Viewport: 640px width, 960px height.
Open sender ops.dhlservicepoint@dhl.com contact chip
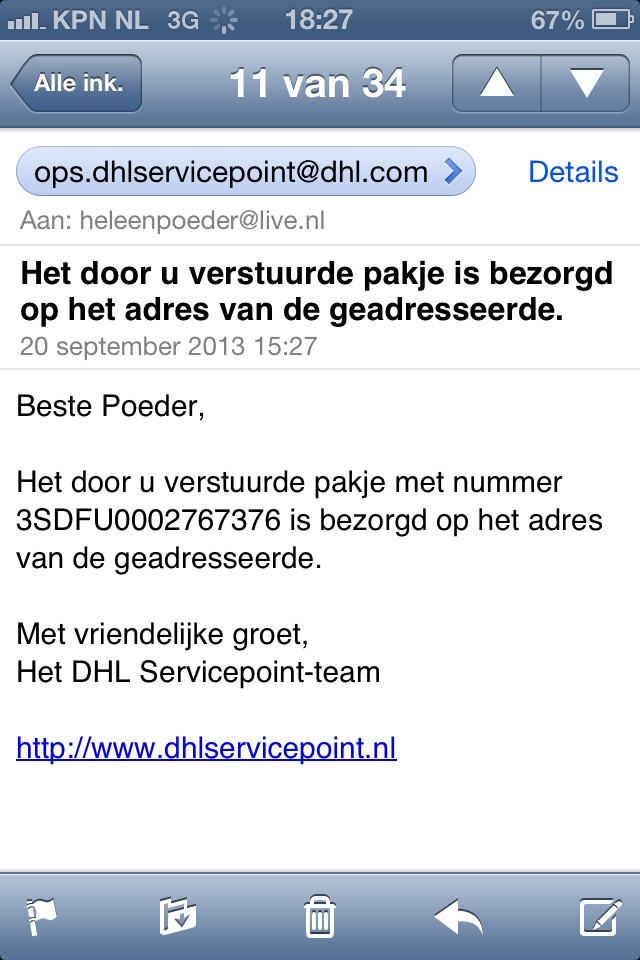pos(245,172)
